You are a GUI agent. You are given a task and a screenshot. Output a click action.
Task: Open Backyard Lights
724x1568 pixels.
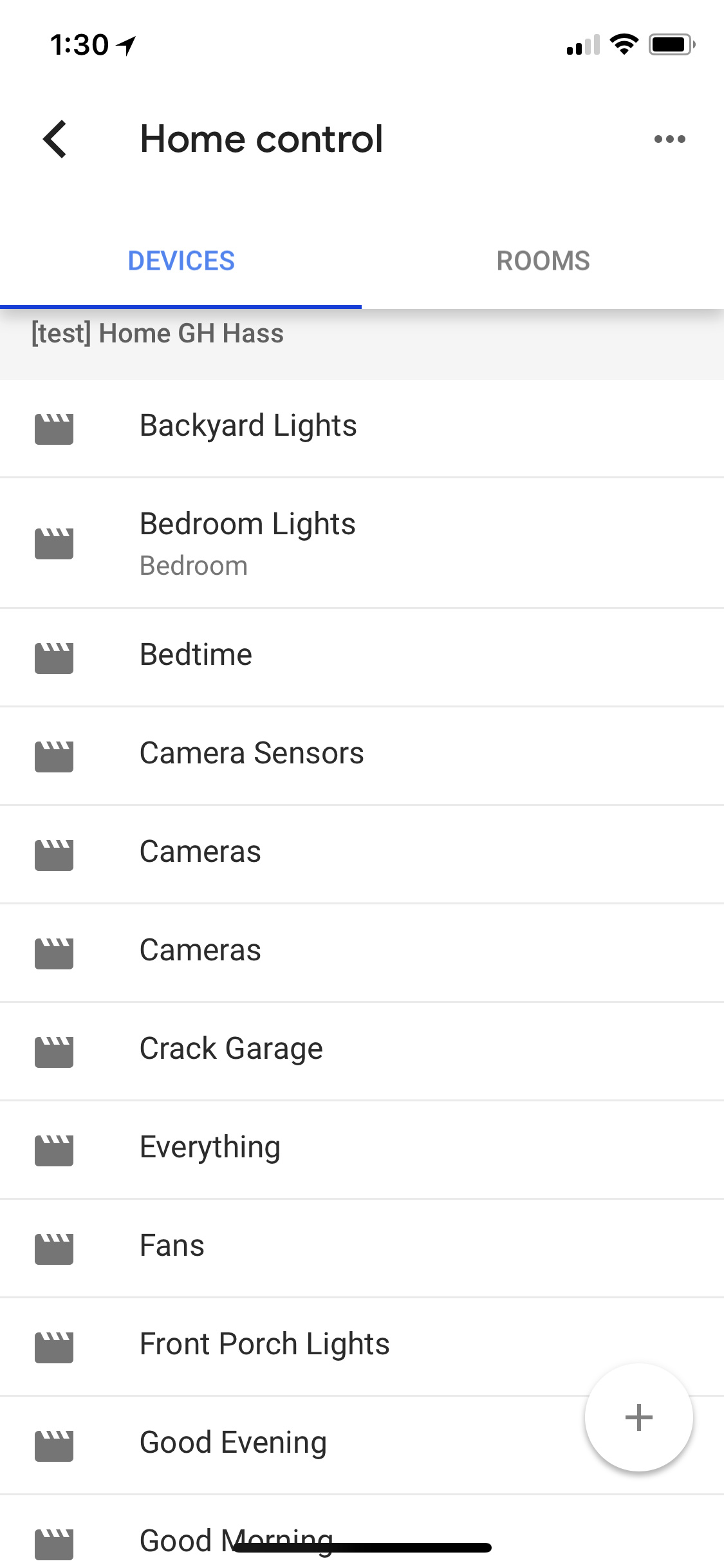[248, 426]
